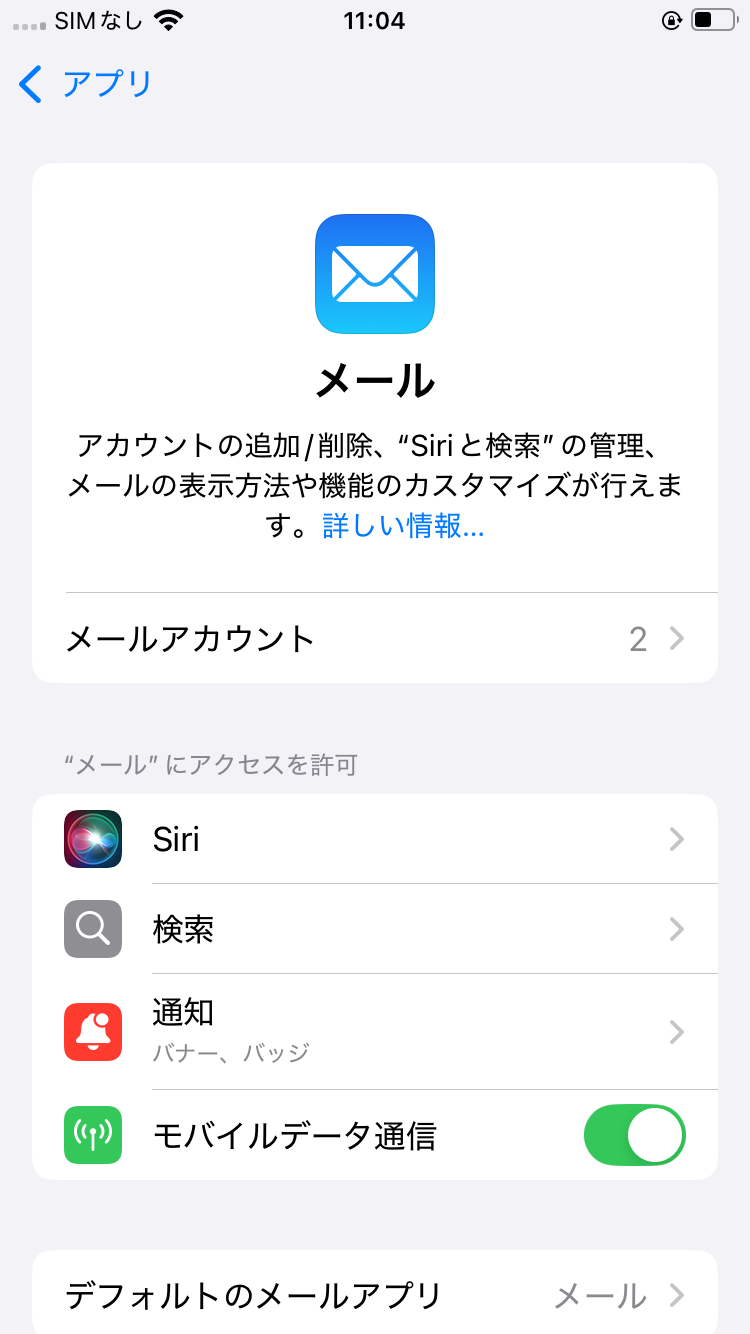Open the 詳しい情報 link
Viewport: 750px width, 1334px height.
[403, 526]
